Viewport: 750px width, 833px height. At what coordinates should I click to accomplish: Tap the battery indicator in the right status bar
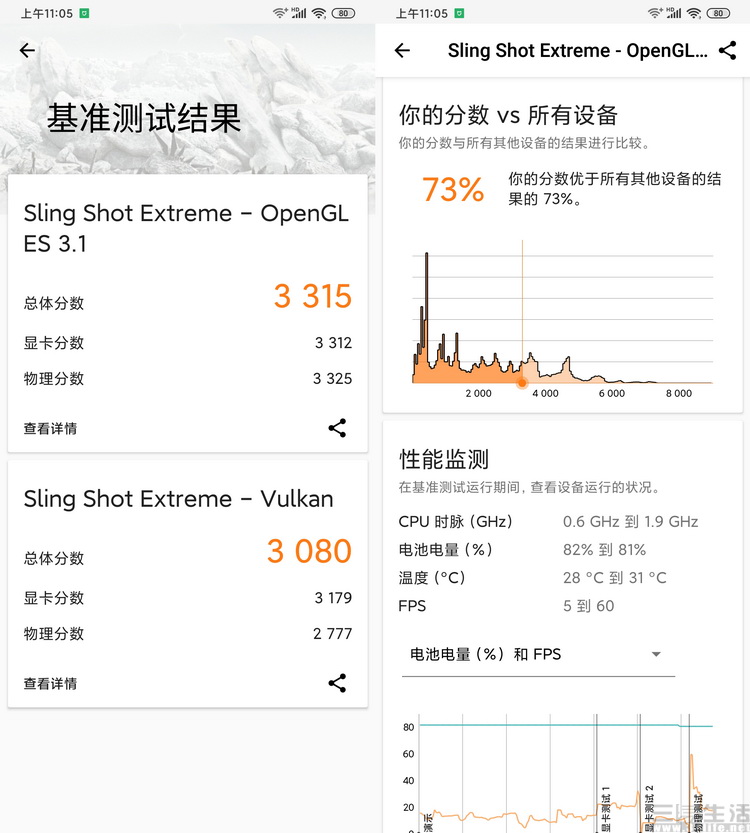(x=716, y=14)
